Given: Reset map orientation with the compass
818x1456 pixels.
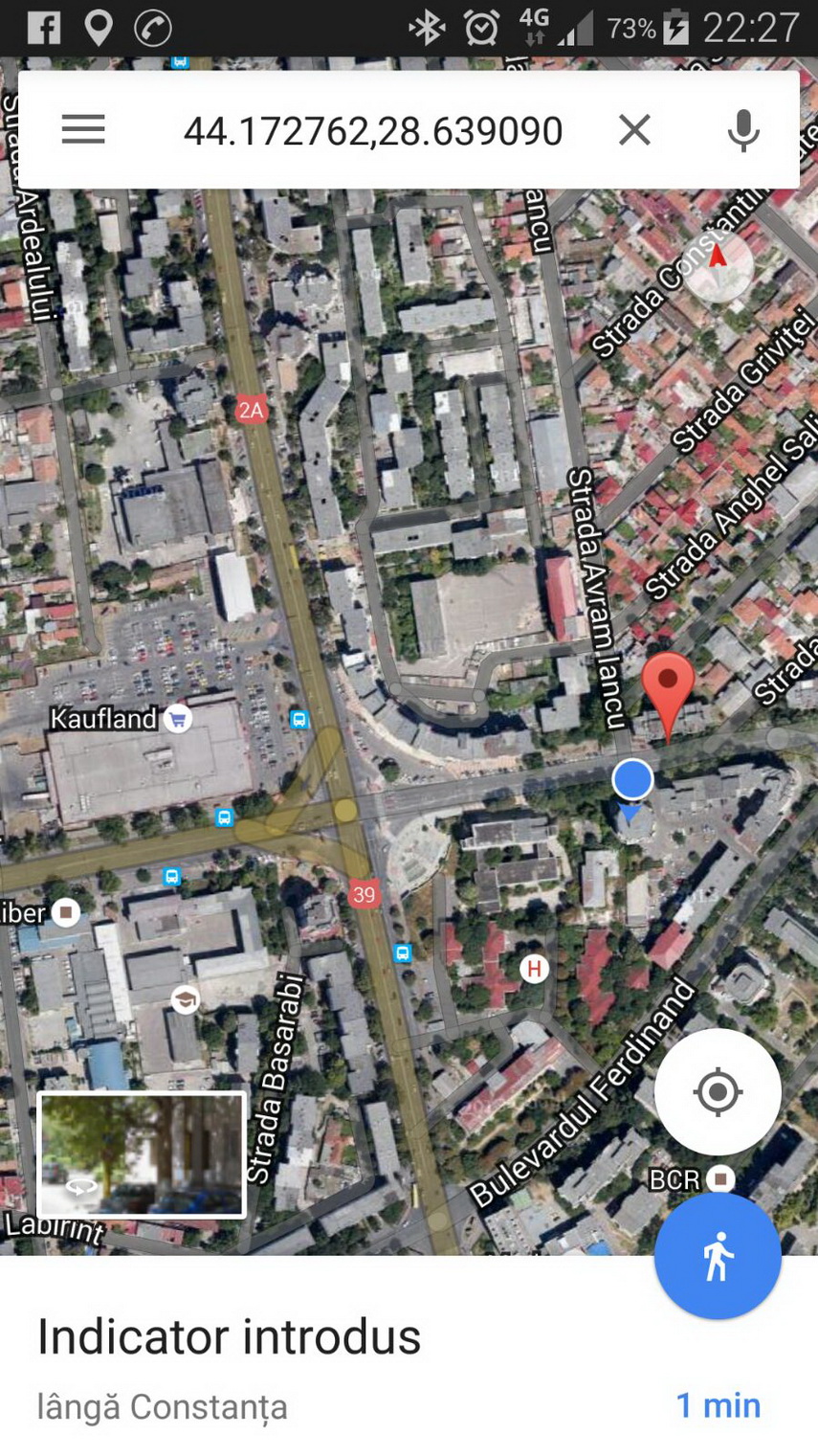Looking at the screenshot, I should click(x=718, y=258).
